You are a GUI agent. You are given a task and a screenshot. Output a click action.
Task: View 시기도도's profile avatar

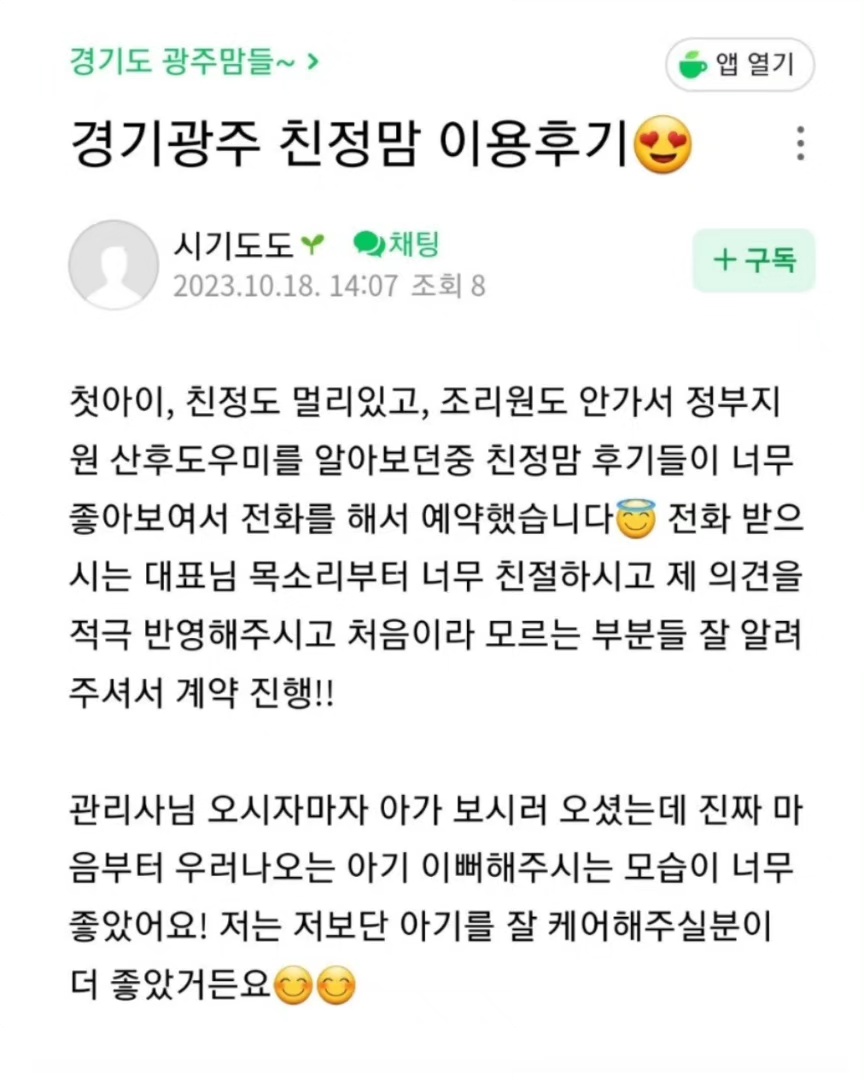click(113, 265)
